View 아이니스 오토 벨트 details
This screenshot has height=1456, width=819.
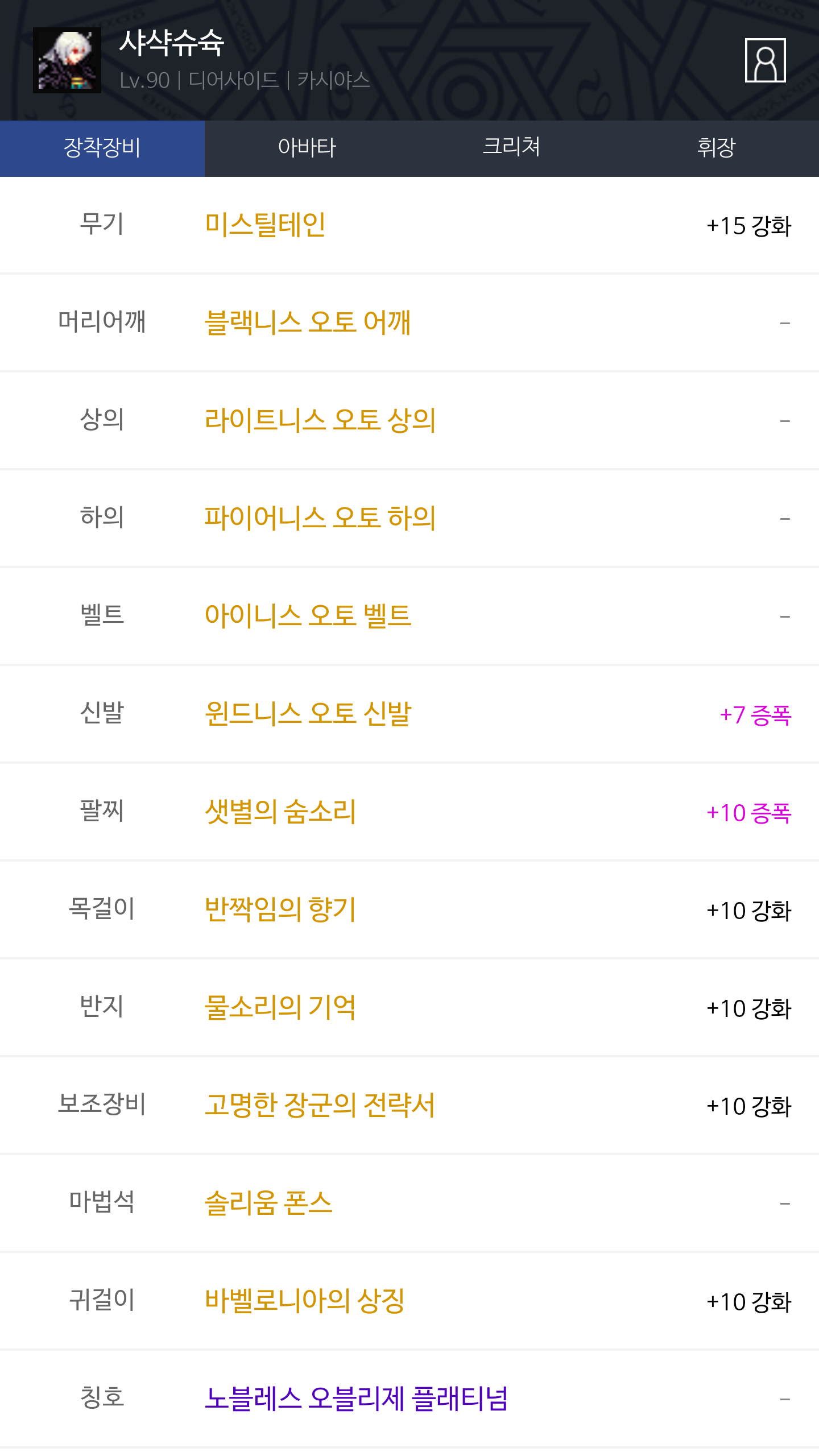[x=308, y=616]
